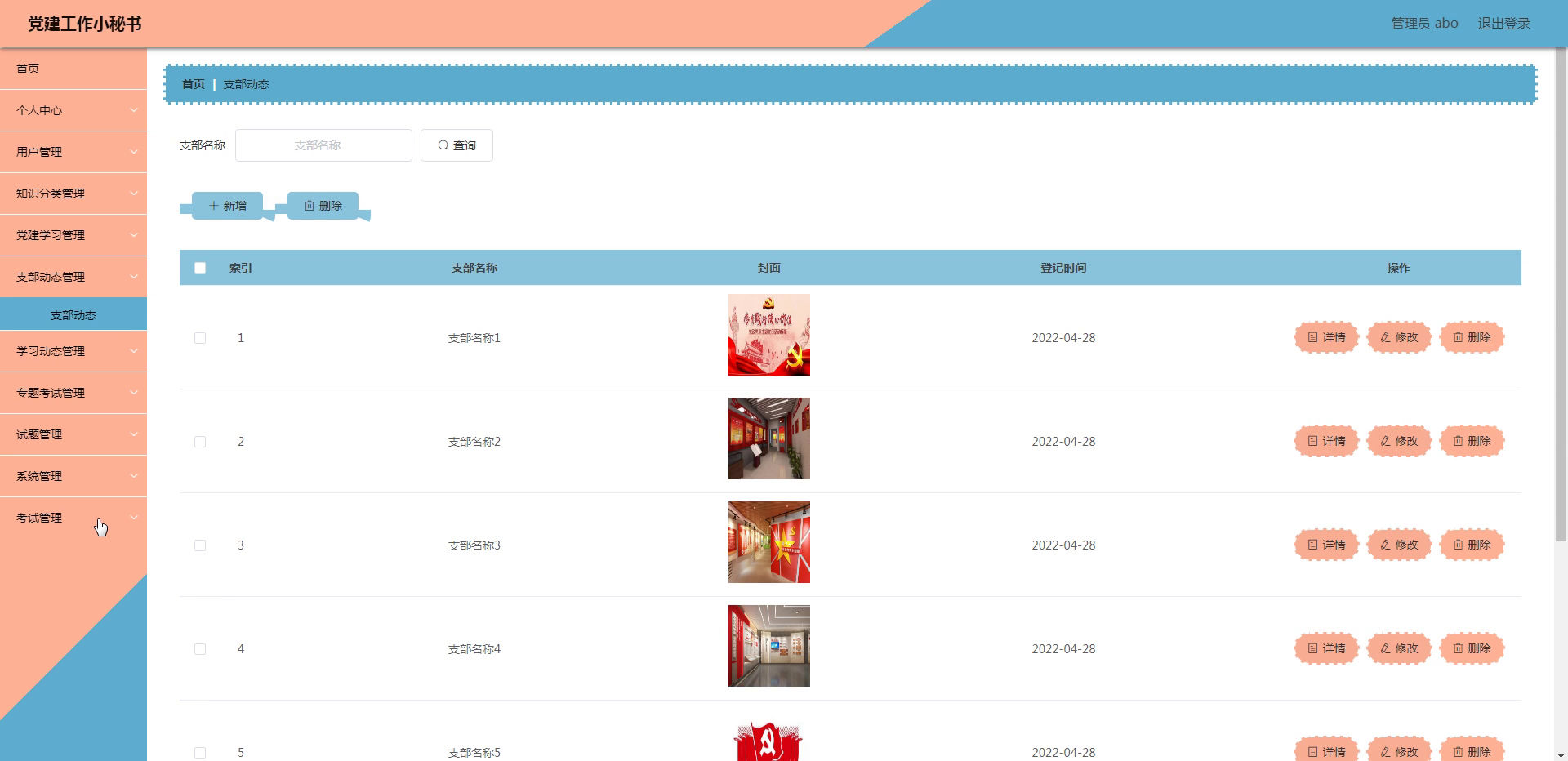
Task: Expand the 专题考试管理 sidebar menu
Action: click(73, 393)
